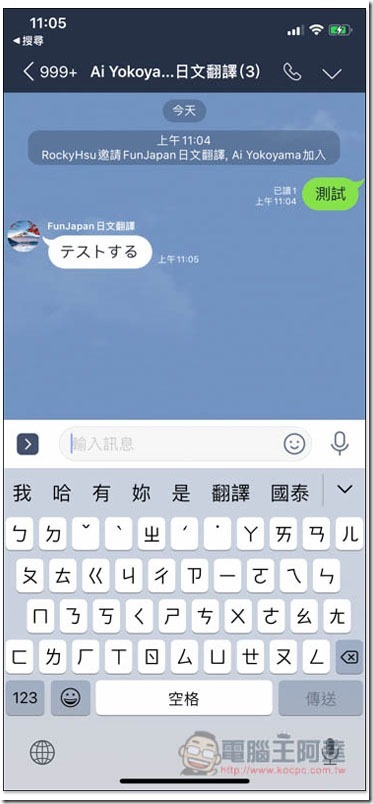
Task: Tap the backspace key
Action: pos(349,657)
